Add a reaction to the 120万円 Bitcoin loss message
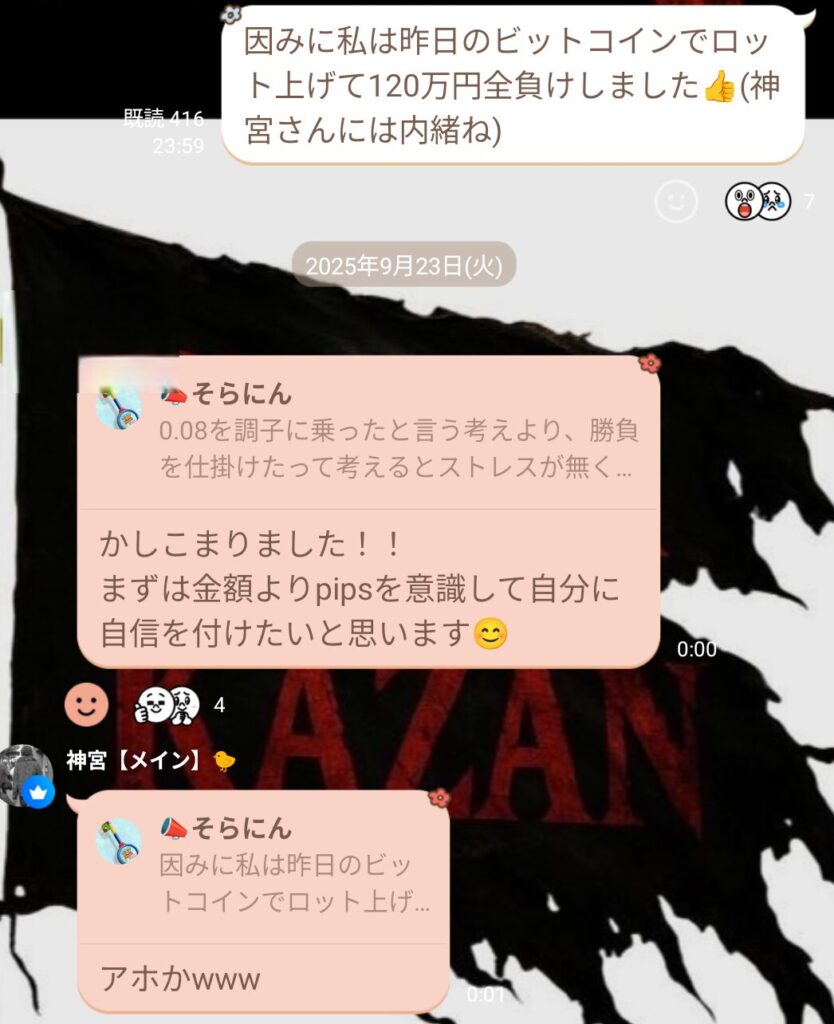 (676, 202)
